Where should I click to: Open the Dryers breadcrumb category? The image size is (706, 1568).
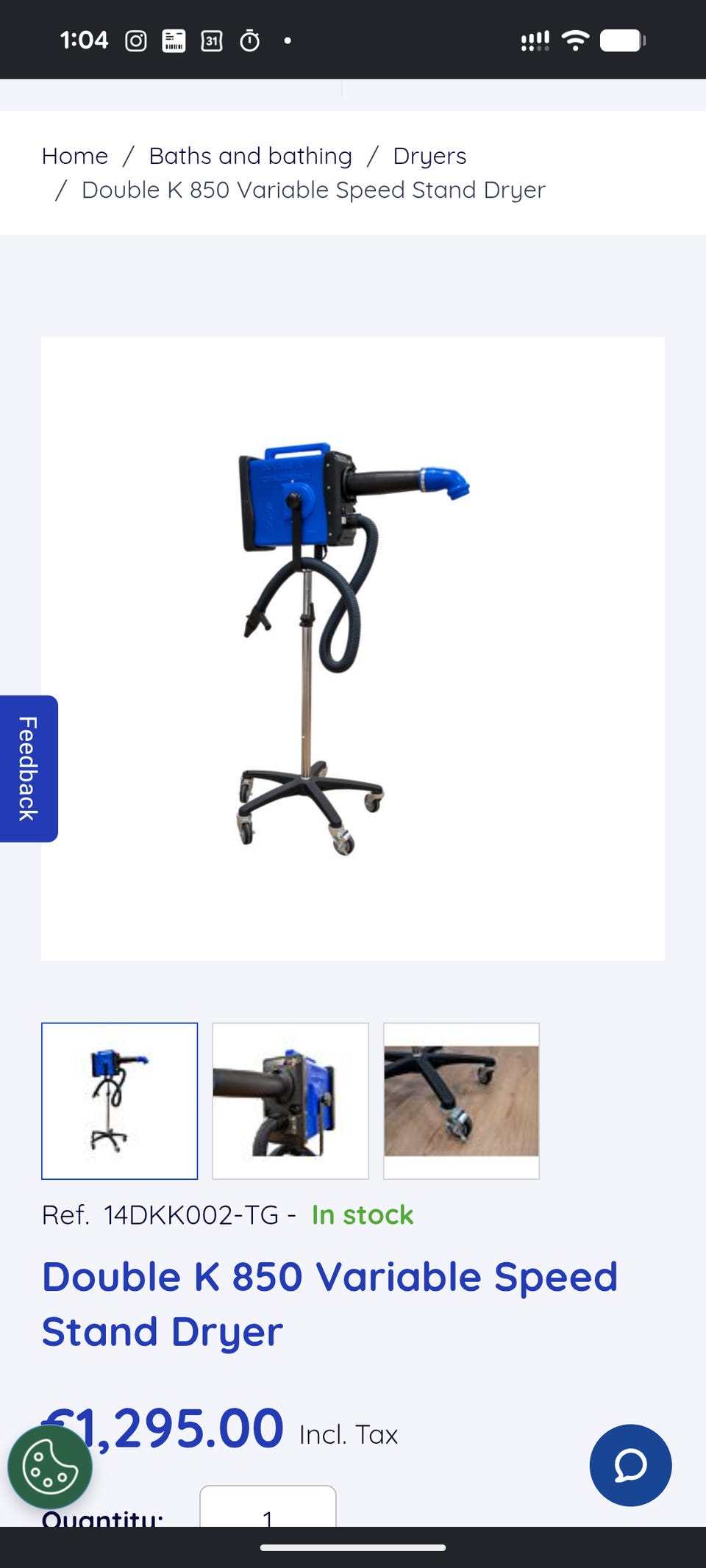point(429,156)
